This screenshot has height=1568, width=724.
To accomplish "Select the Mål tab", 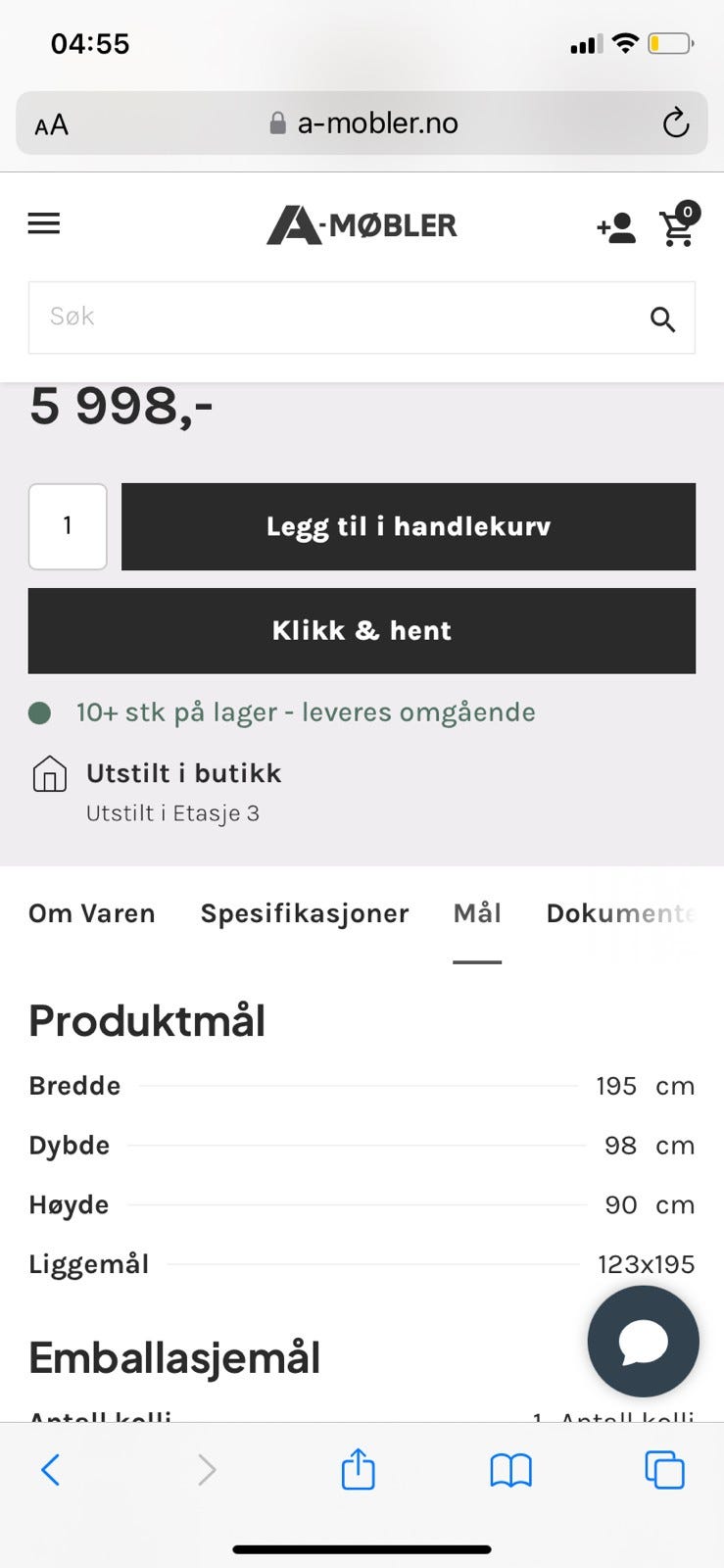I will click(x=477, y=913).
